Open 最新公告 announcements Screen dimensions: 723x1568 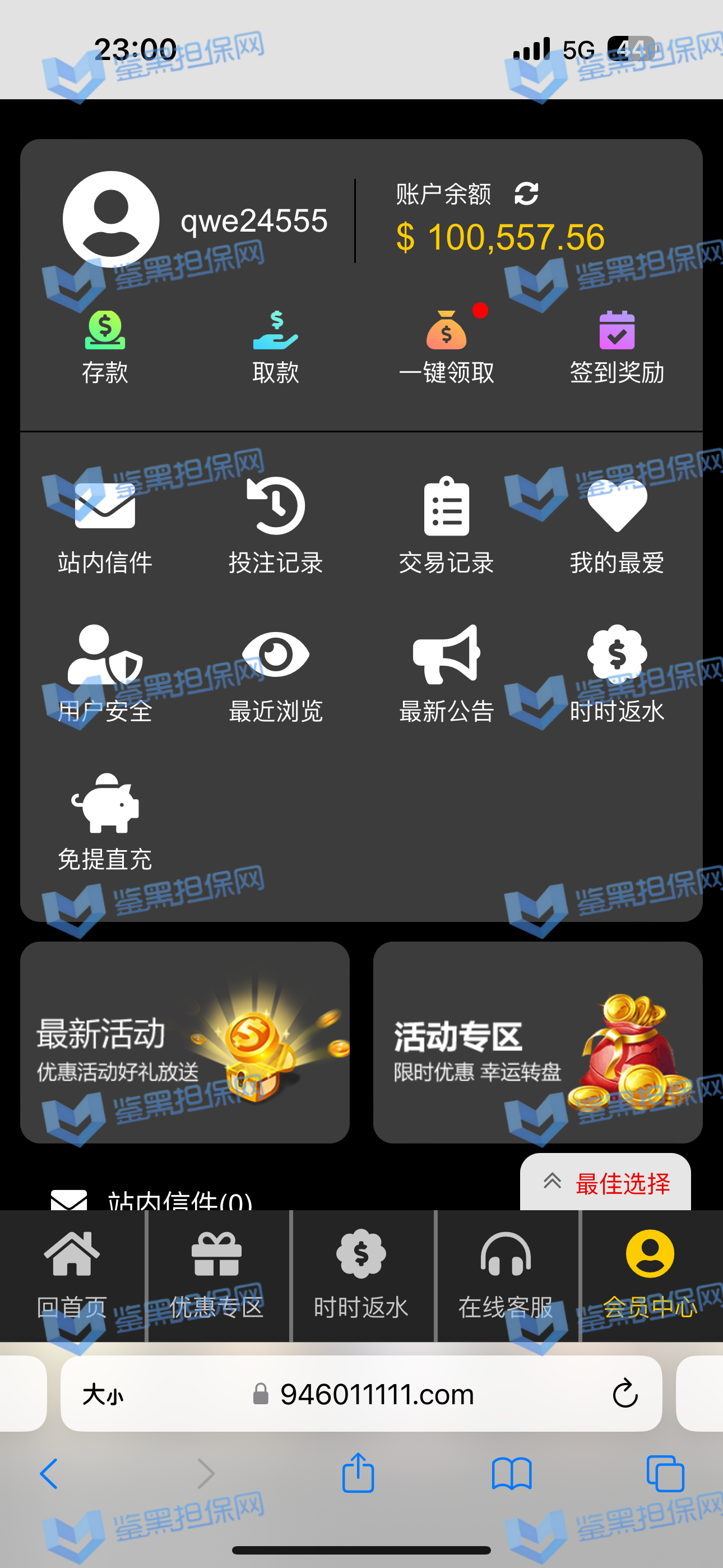click(446, 673)
